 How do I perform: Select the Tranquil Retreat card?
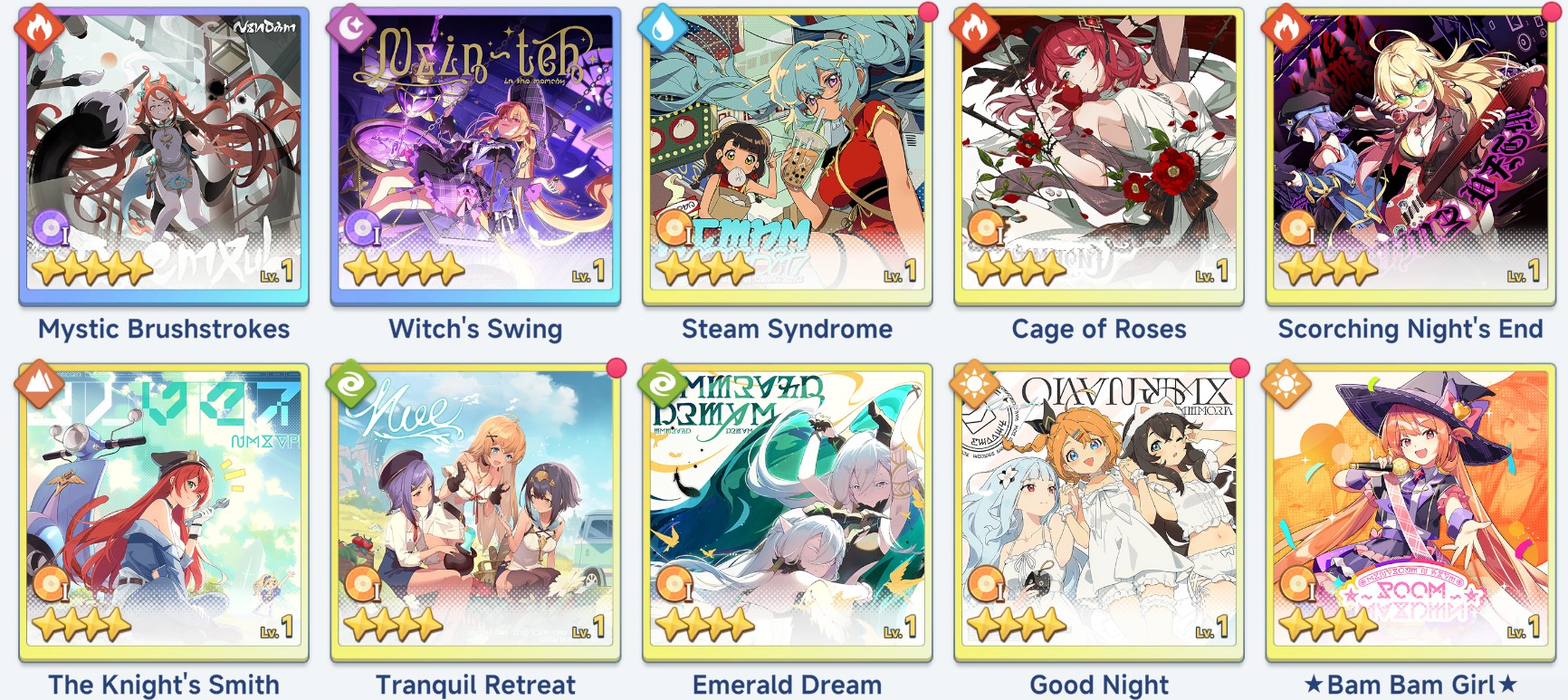475,510
